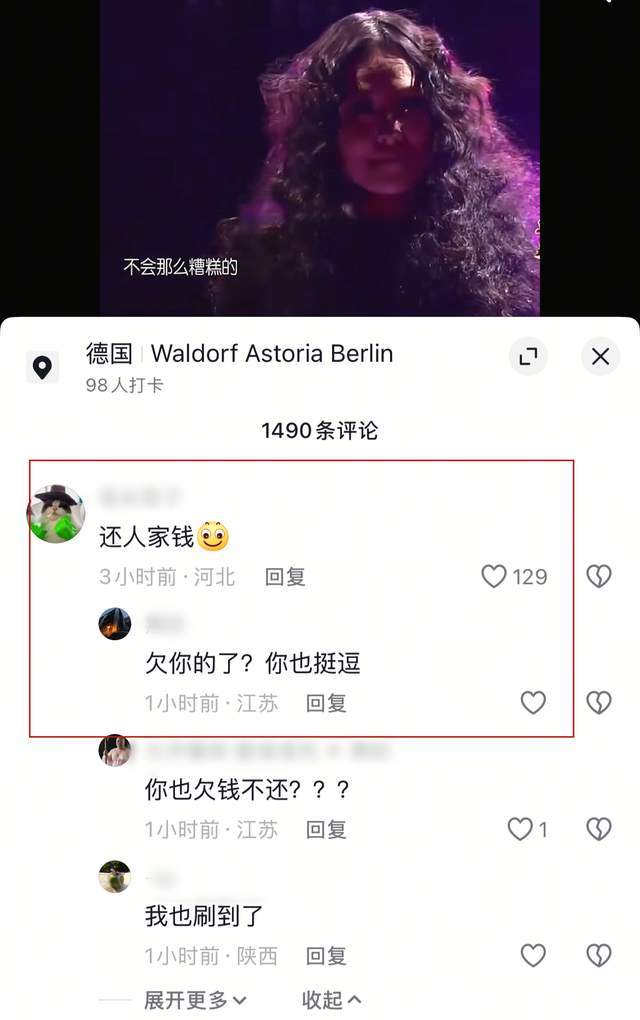The height and width of the screenshot is (1020, 640).
Task: Reply to 欠你的了？你也挺逗
Action: pyautogui.click(x=326, y=703)
